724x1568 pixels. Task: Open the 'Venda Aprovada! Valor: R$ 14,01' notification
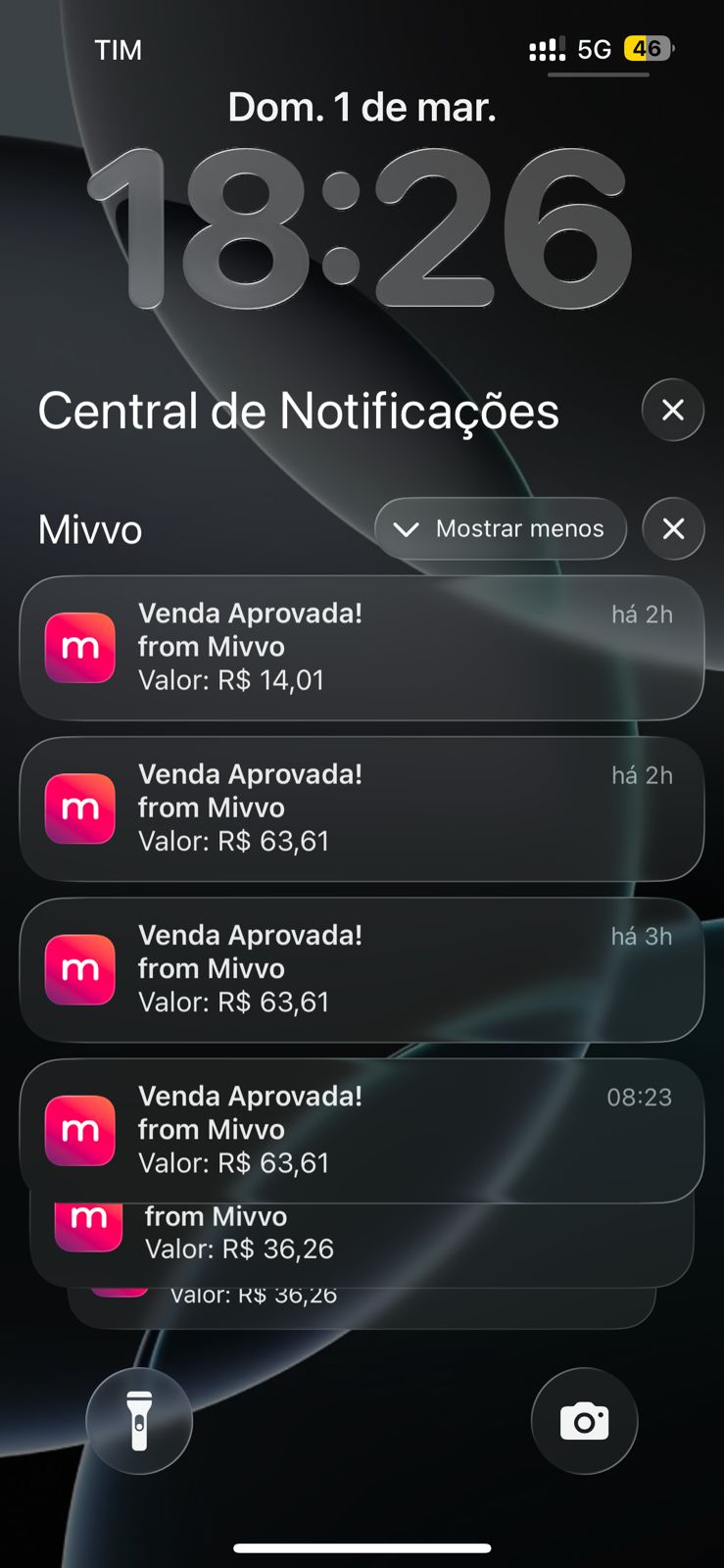pos(362,648)
